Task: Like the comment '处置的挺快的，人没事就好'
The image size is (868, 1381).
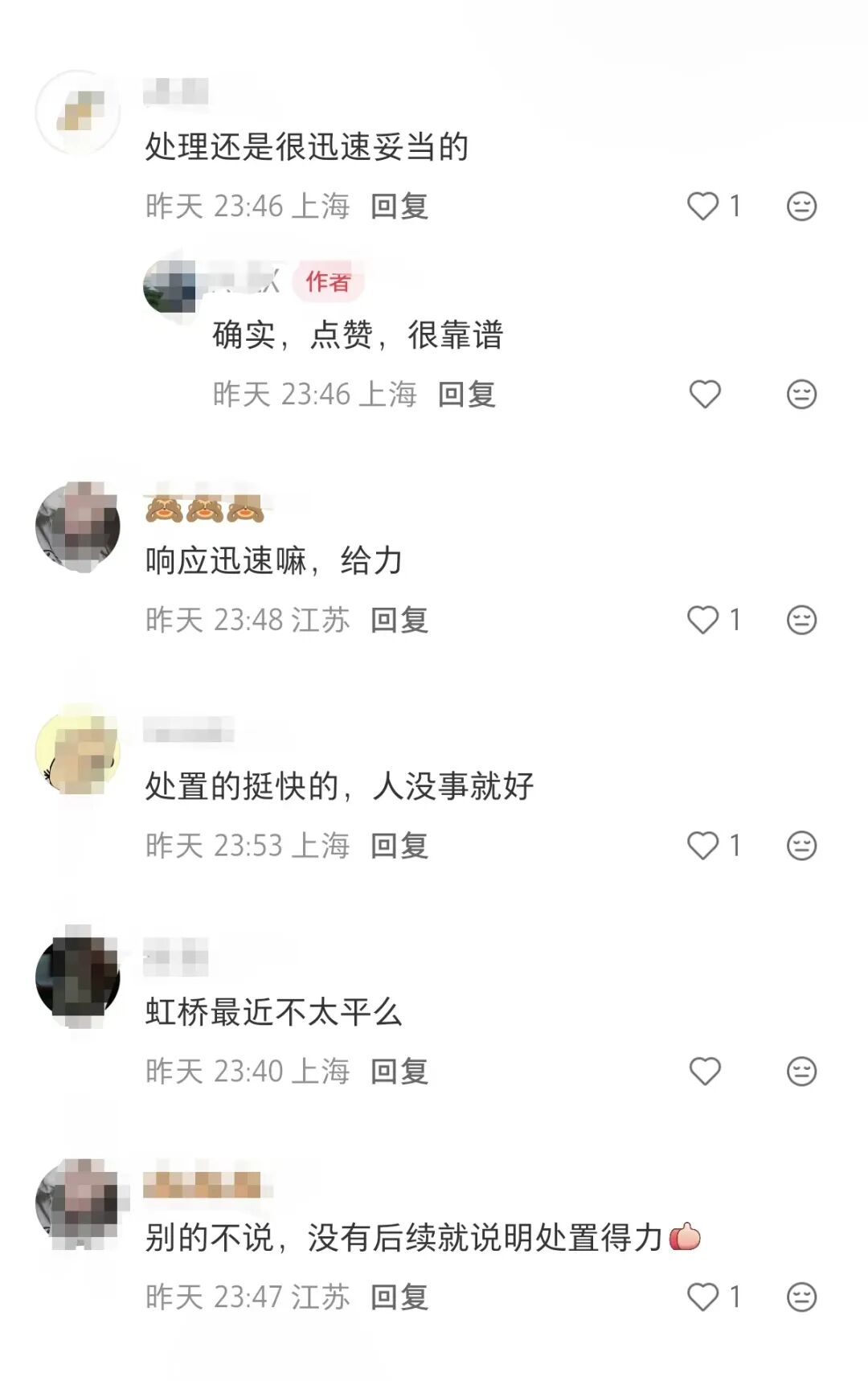Action: pyautogui.click(x=703, y=846)
